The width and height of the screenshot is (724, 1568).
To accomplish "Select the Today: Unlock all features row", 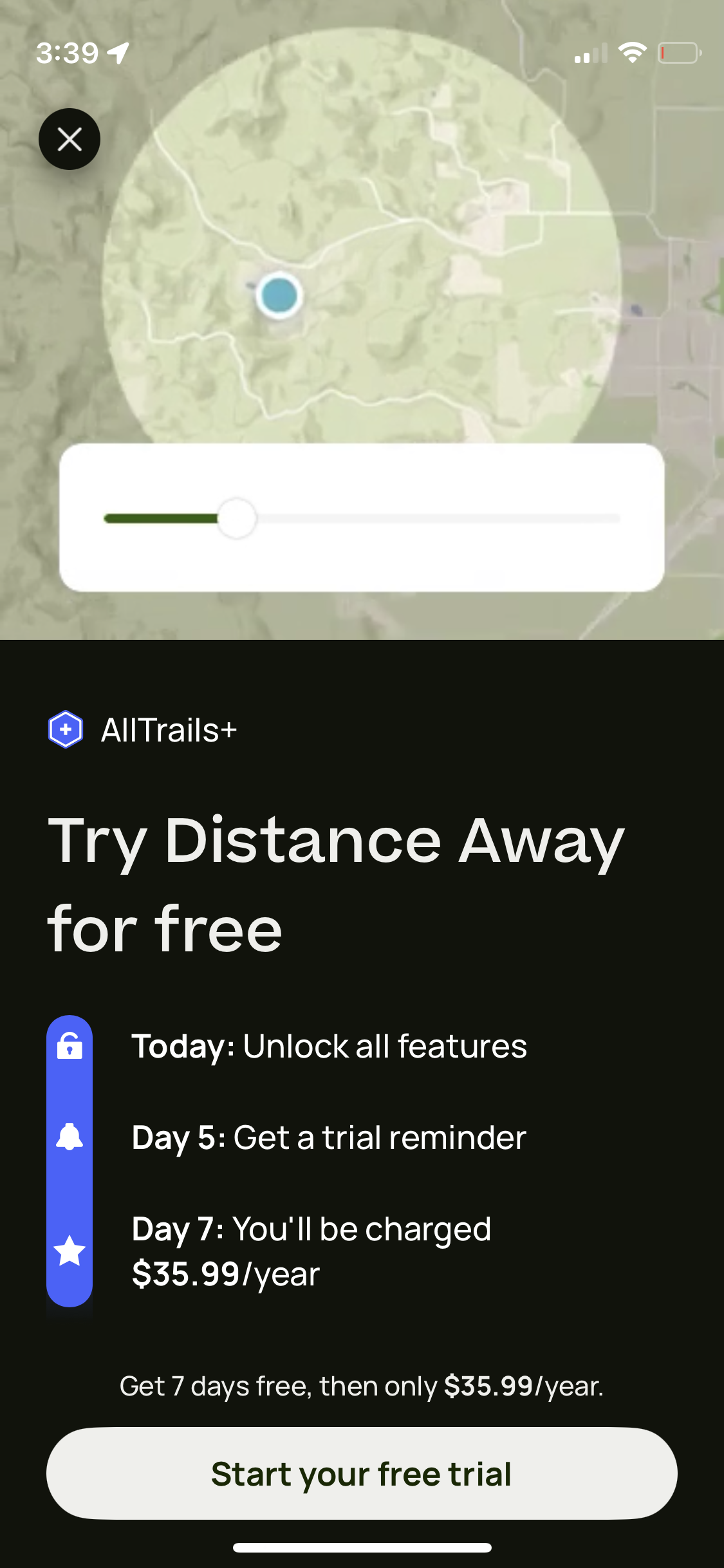I will coord(330,1046).
